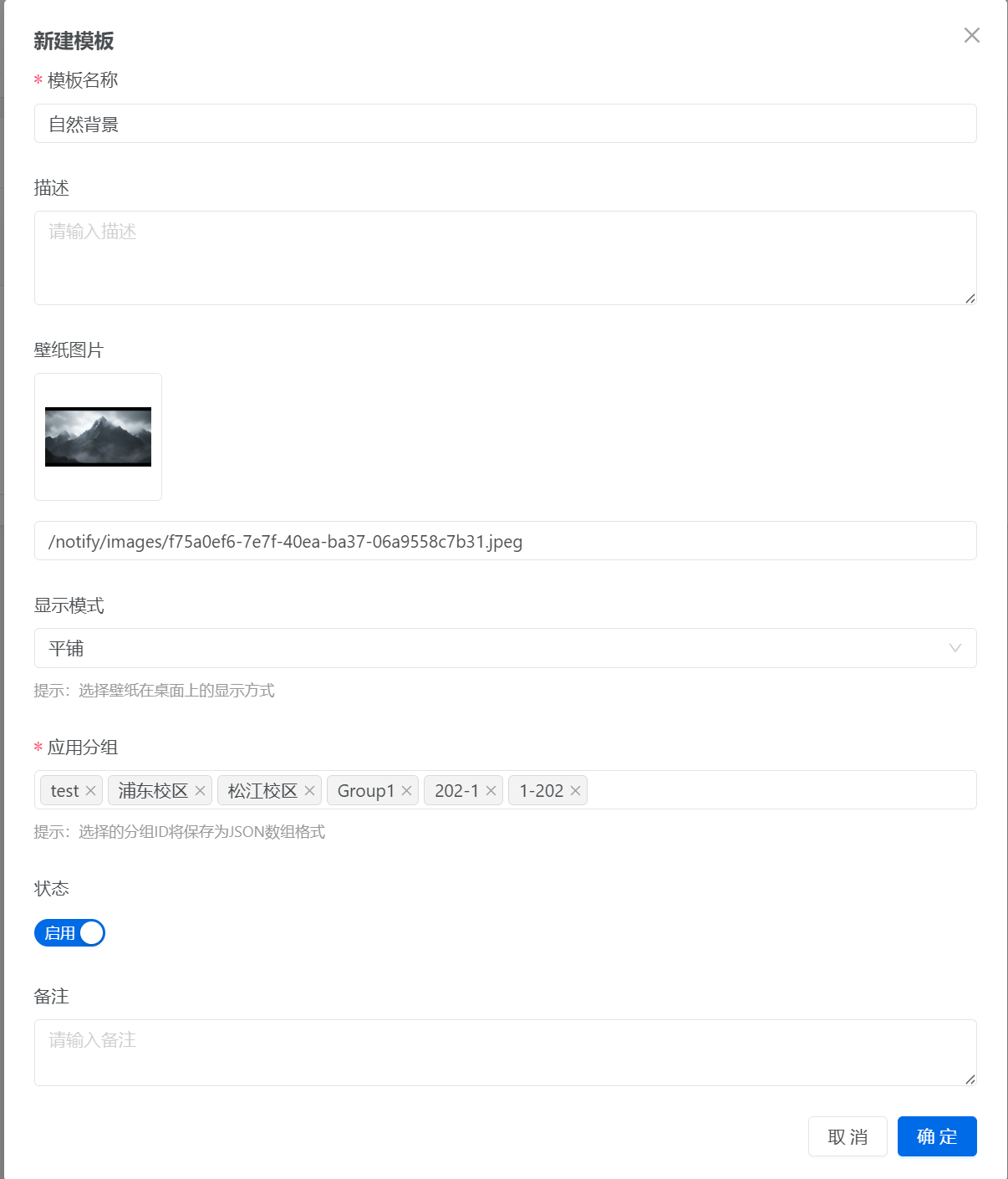Remove the test group tag

click(x=91, y=791)
